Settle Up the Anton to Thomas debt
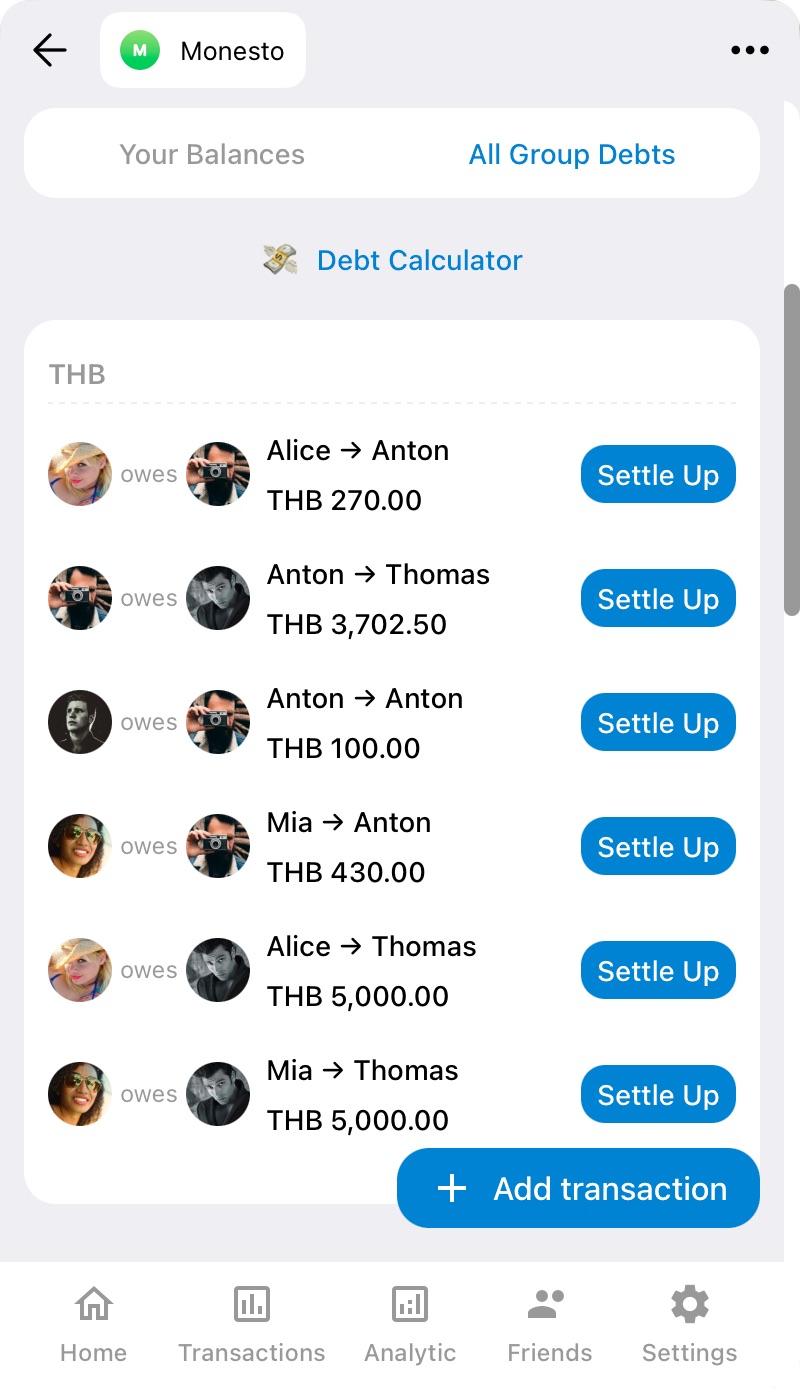 coord(657,598)
